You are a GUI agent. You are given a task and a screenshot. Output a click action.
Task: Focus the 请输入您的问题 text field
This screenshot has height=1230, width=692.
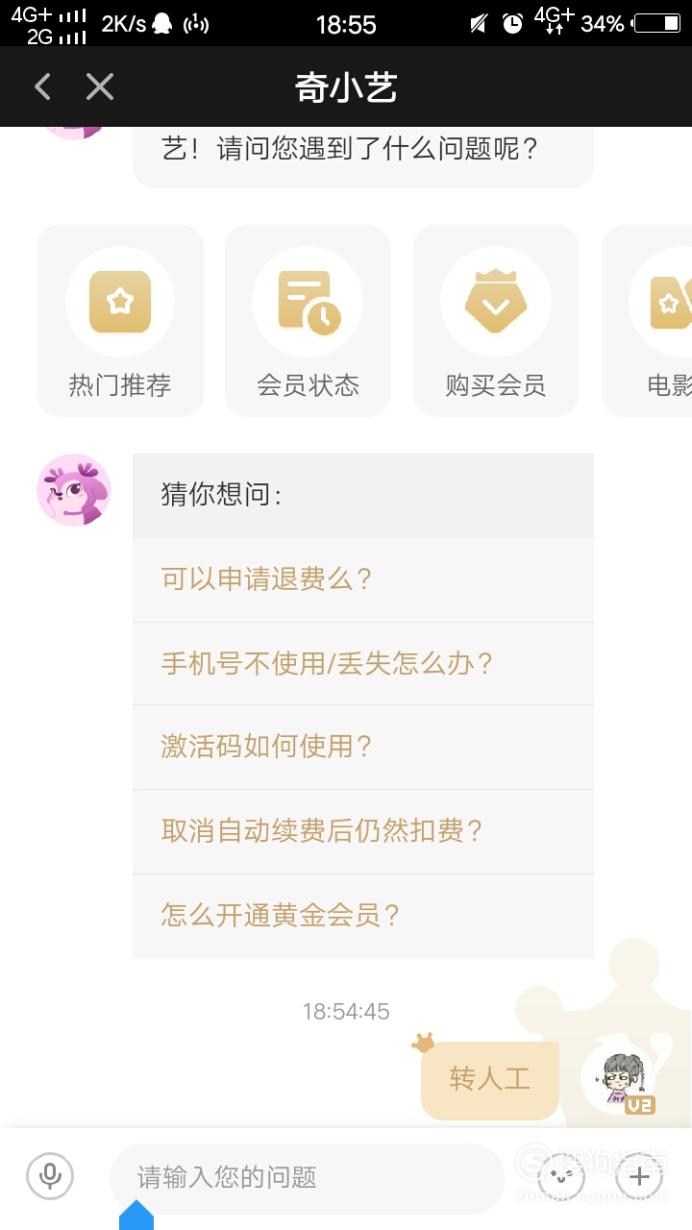(x=307, y=1177)
